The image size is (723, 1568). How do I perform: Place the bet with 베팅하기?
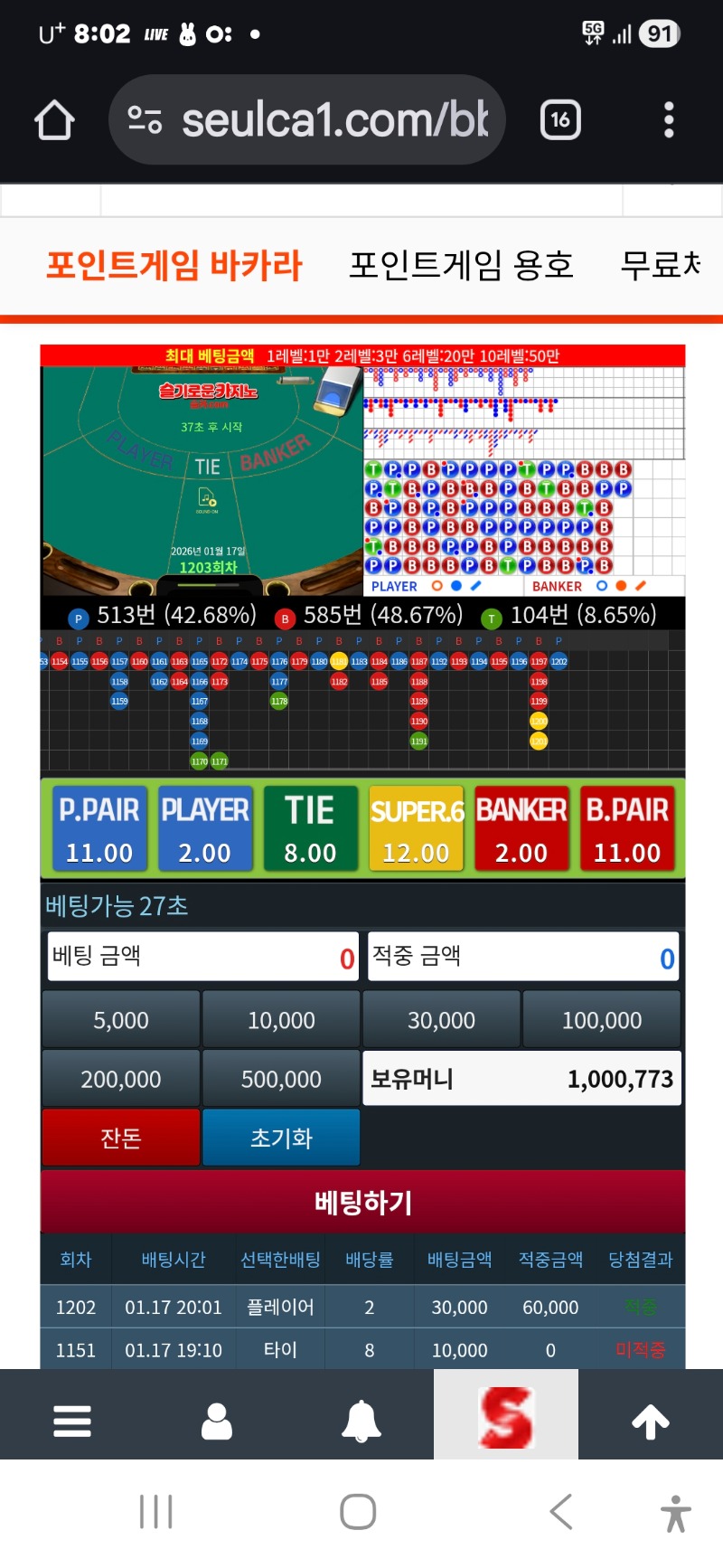coord(362,1202)
